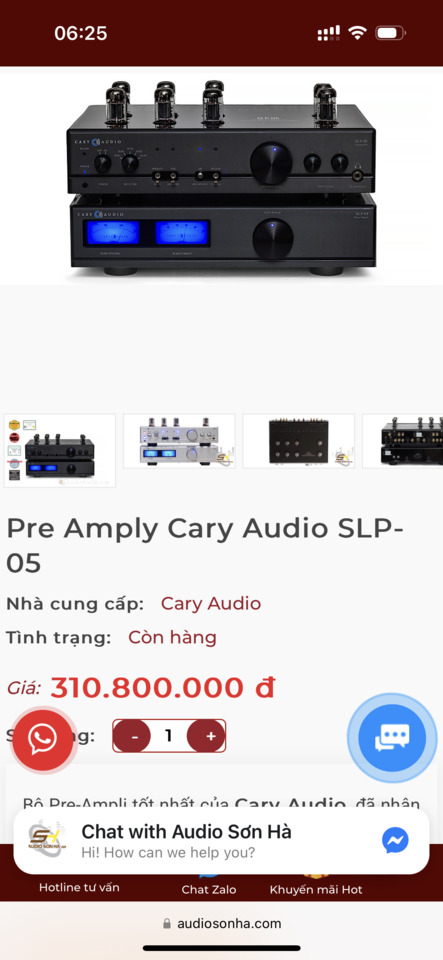
Task: Open the blue live chat bubble
Action: [392, 738]
